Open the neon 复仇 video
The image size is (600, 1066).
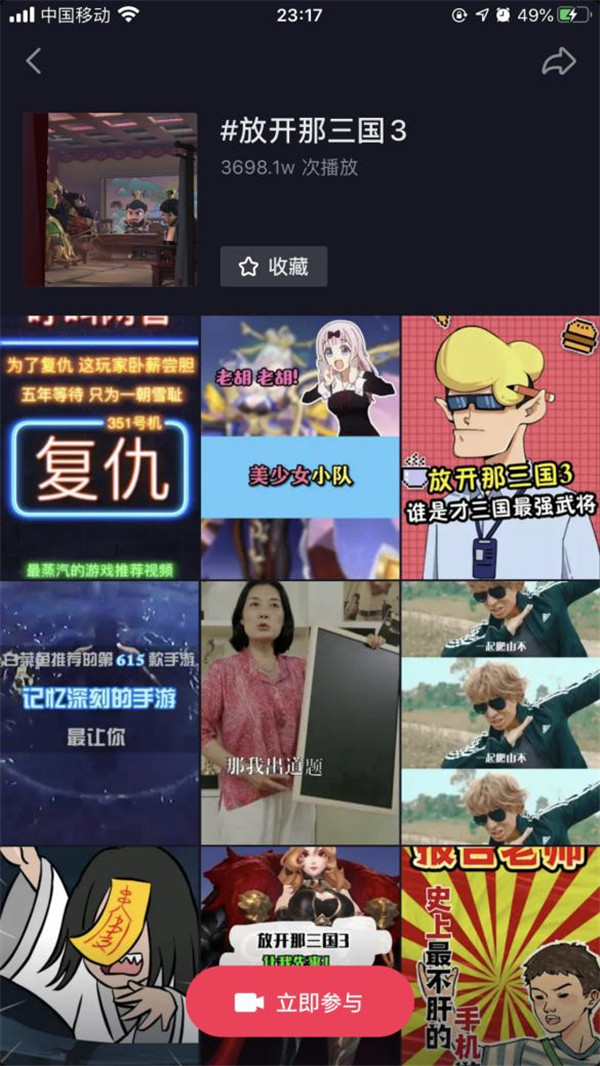tap(99, 447)
